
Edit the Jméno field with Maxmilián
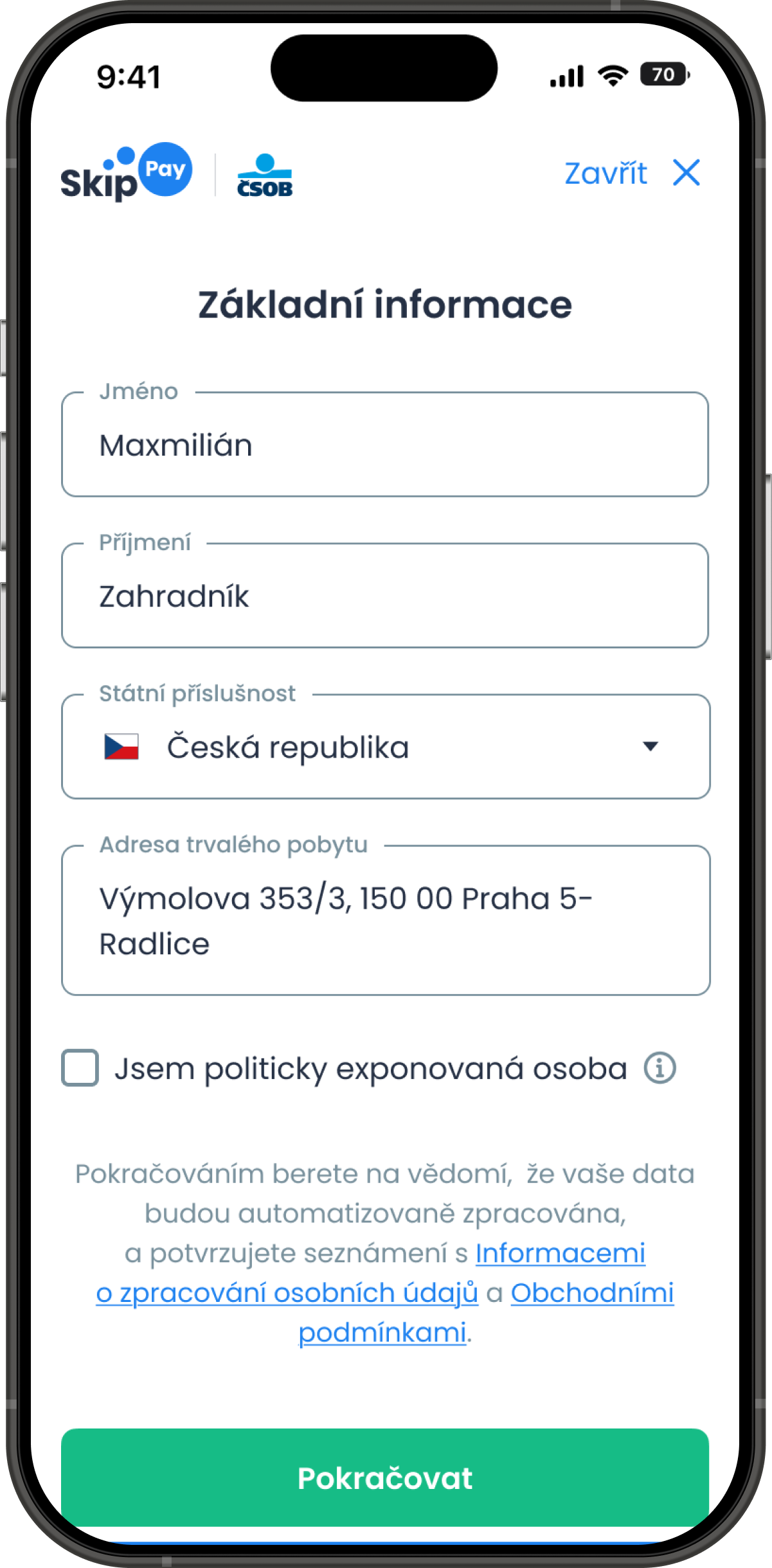(384, 445)
